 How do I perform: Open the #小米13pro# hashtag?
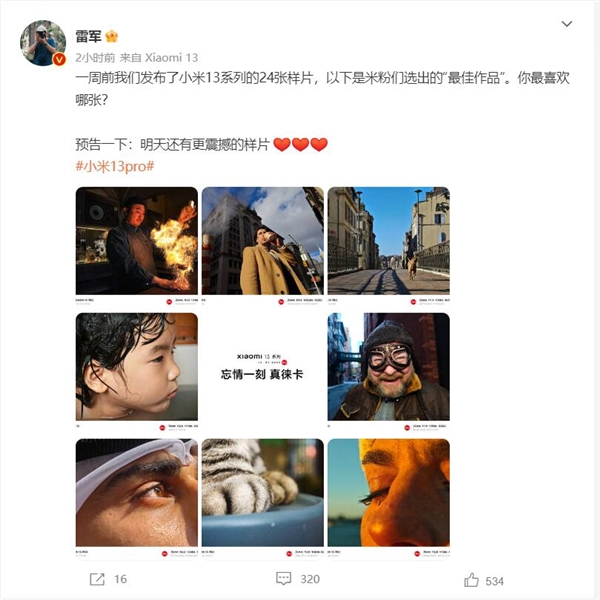[114, 165]
